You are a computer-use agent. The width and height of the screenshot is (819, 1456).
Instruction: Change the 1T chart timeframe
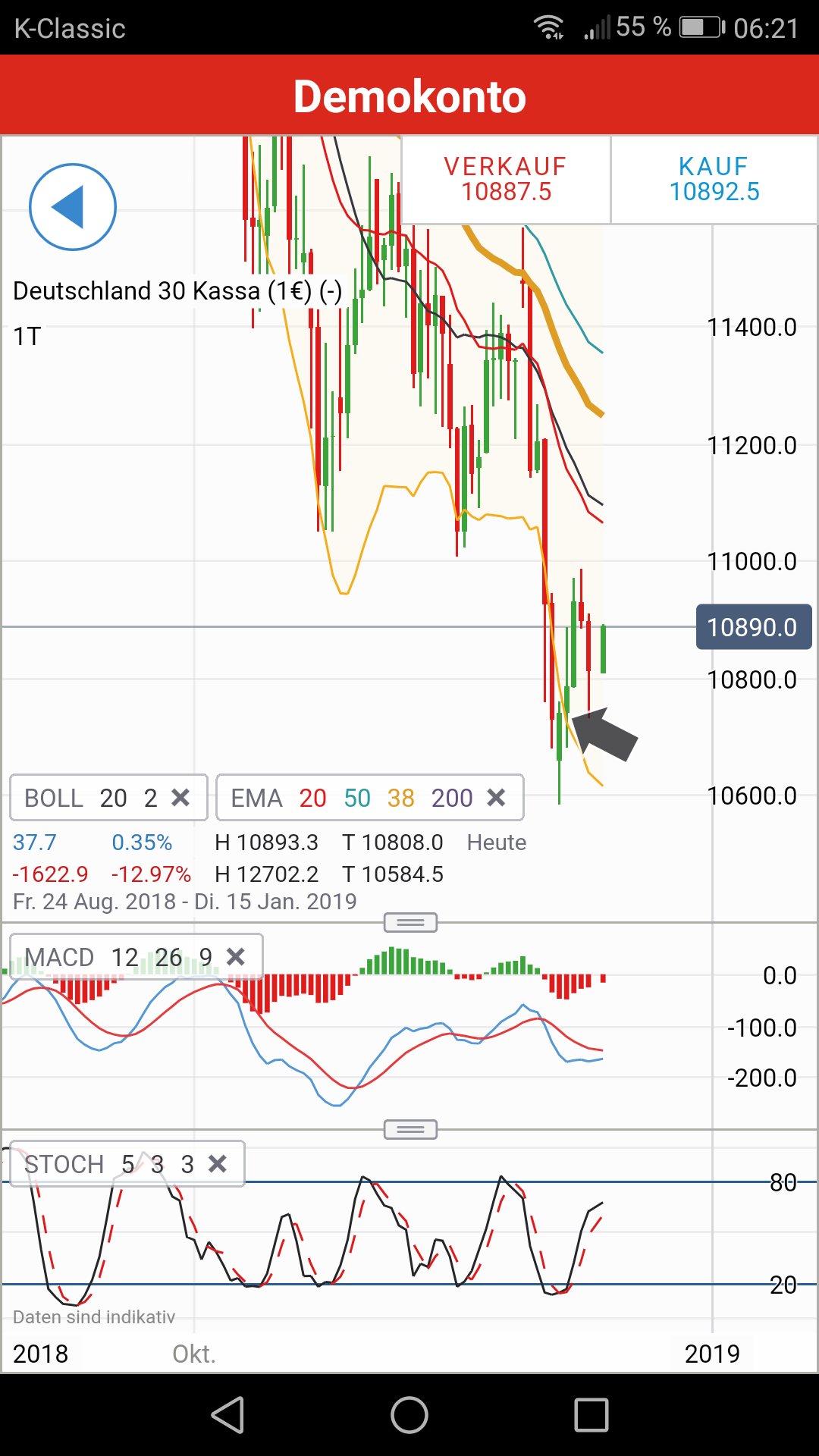27,337
